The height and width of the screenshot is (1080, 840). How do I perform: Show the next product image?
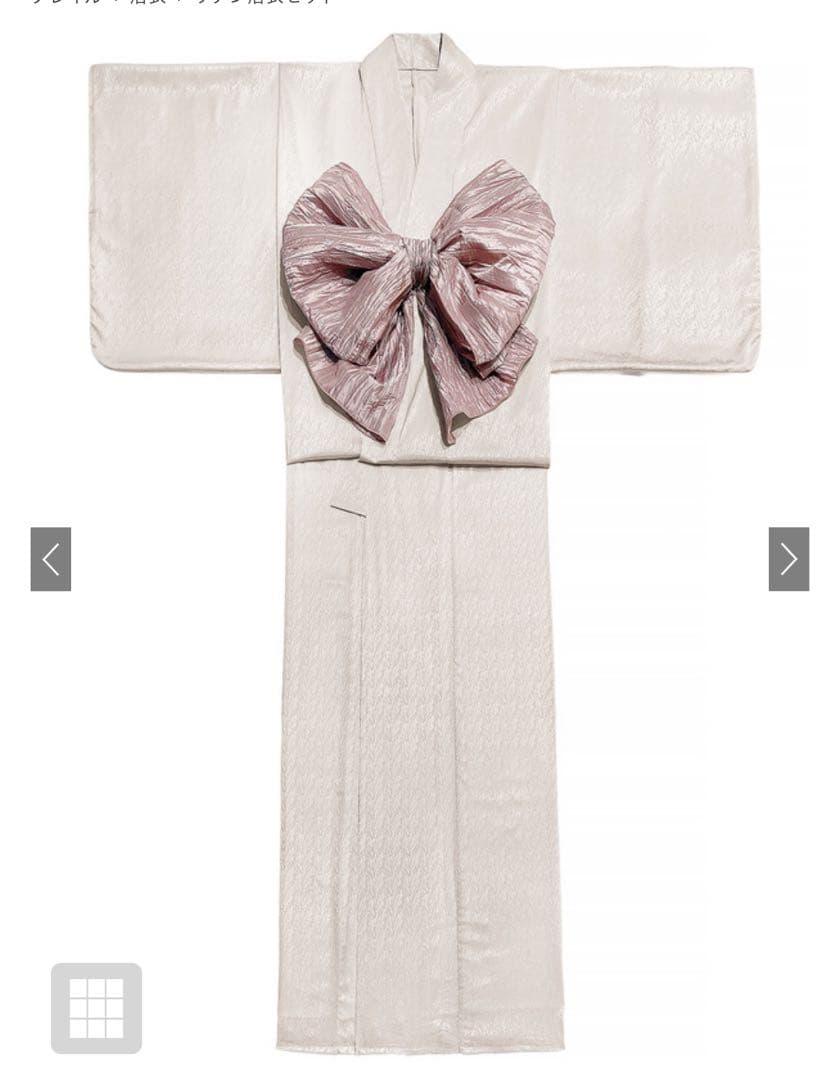[x=789, y=559]
